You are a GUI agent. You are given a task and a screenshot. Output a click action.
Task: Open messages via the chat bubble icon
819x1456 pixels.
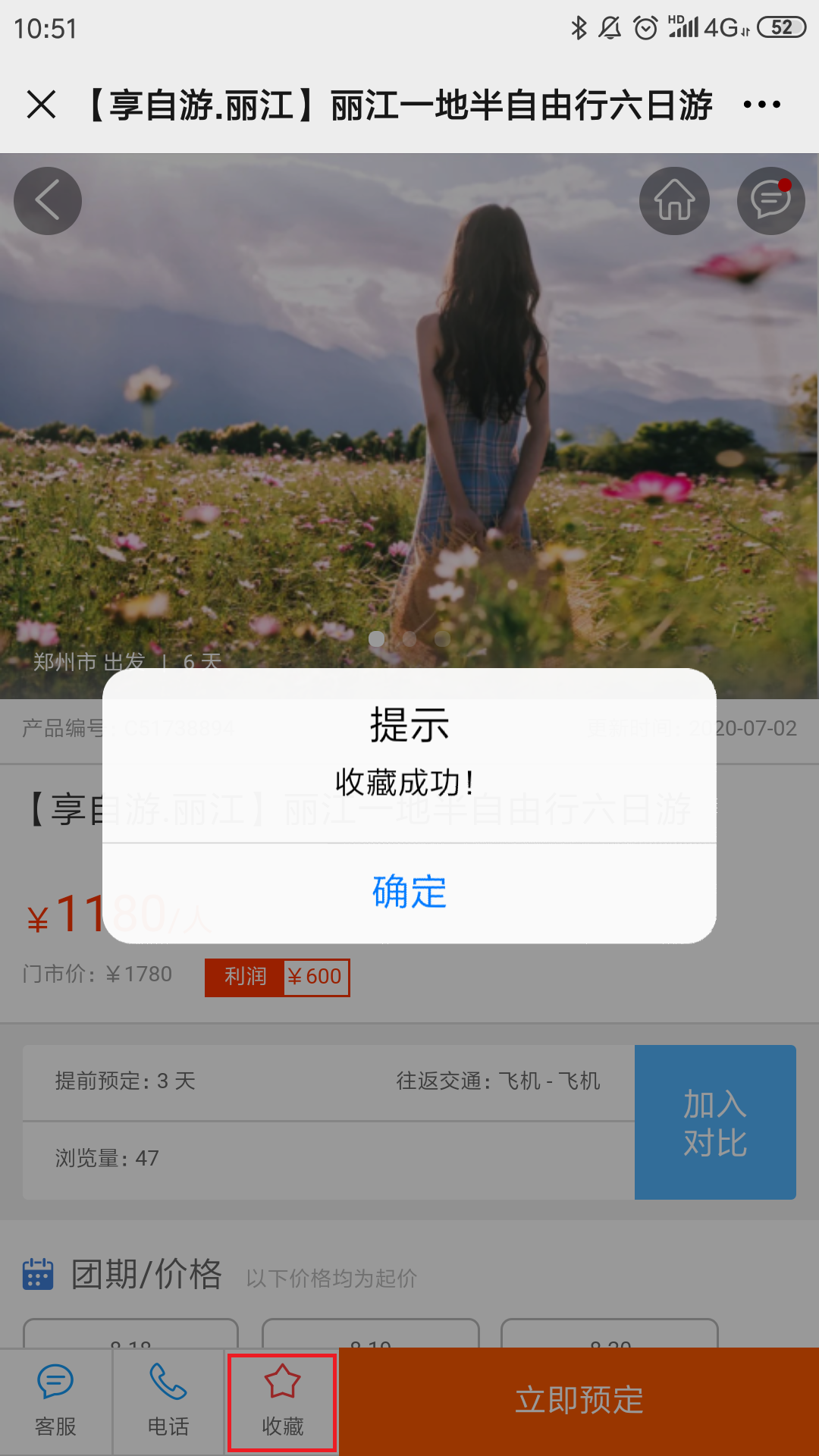click(770, 201)
